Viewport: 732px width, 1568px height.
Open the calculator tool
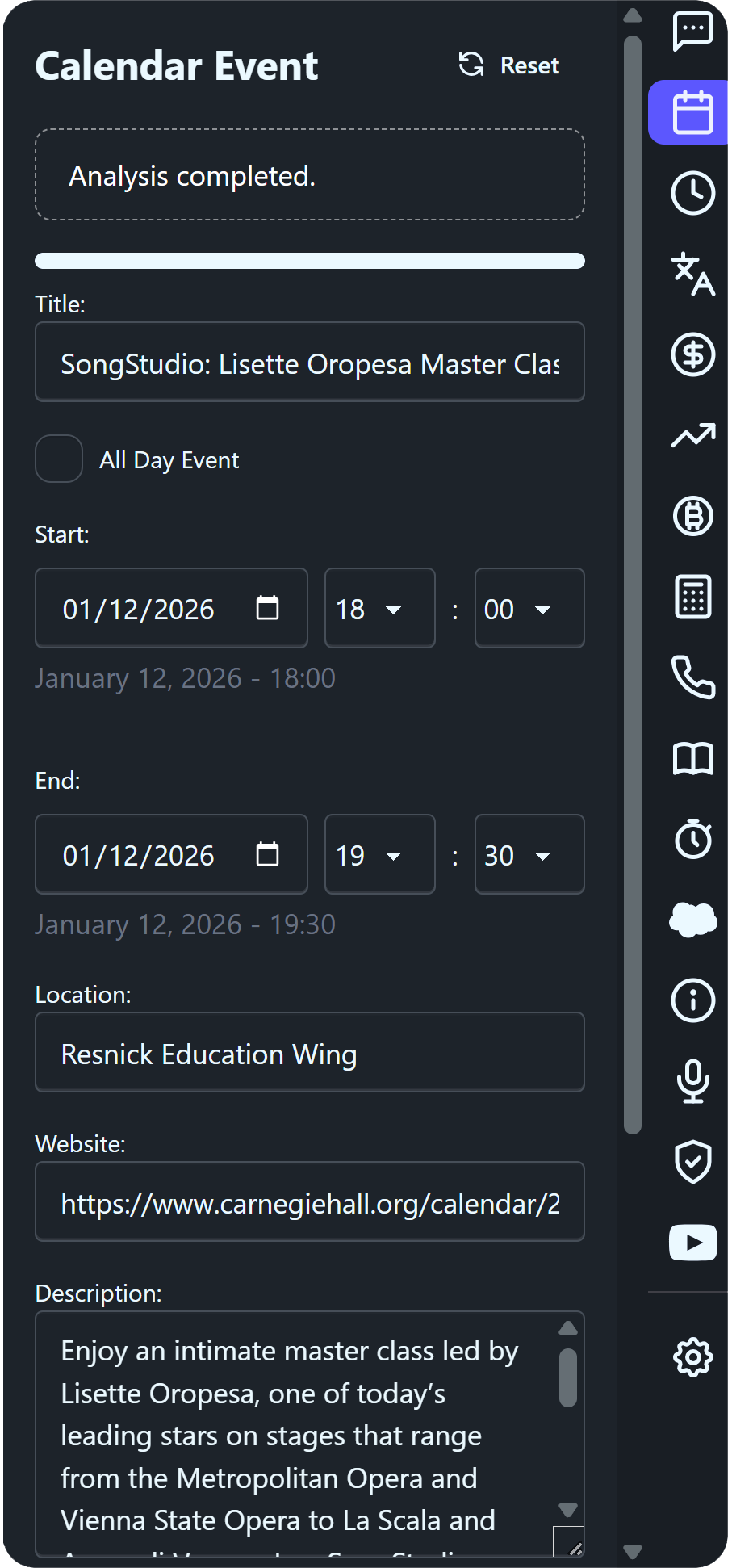(692, 597)
